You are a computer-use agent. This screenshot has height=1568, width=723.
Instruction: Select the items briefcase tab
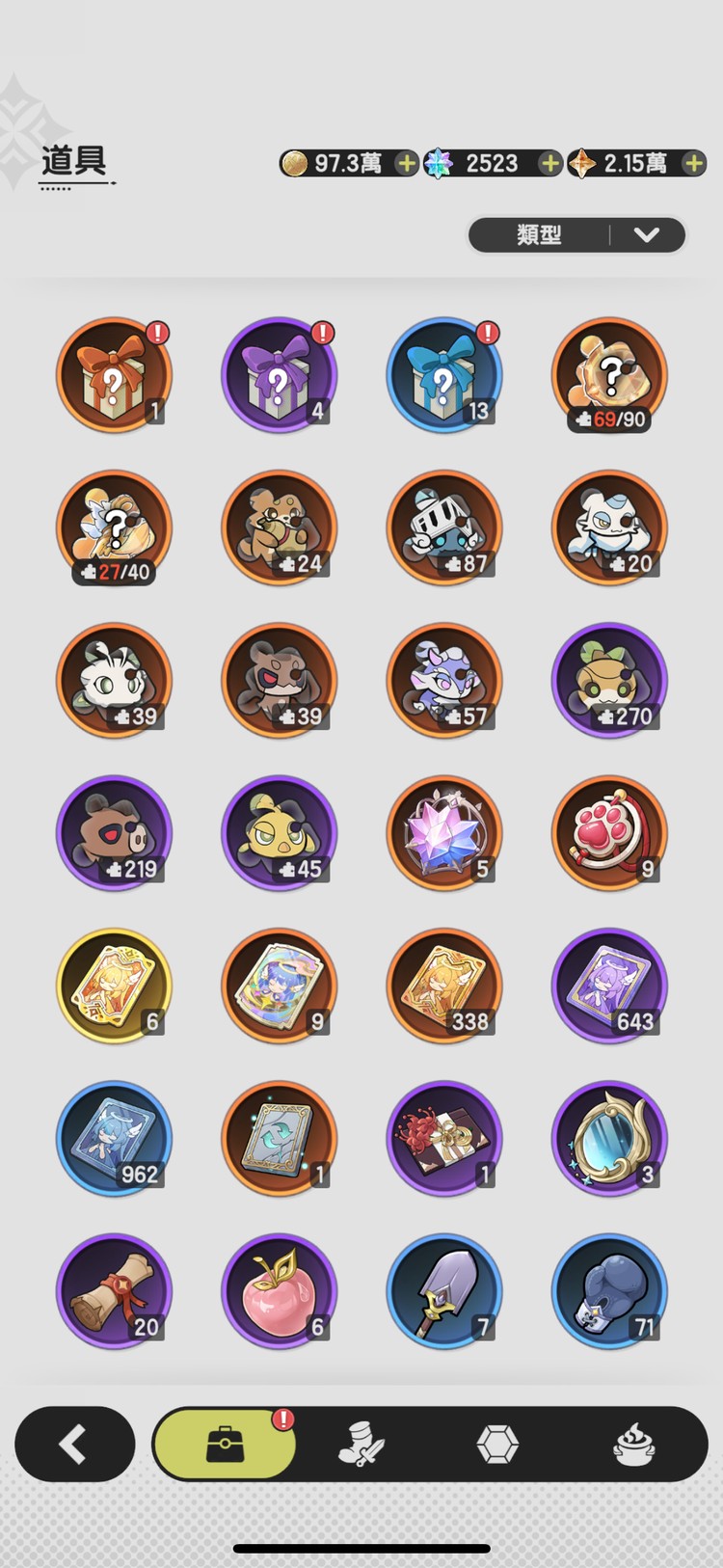[225, 1445]
